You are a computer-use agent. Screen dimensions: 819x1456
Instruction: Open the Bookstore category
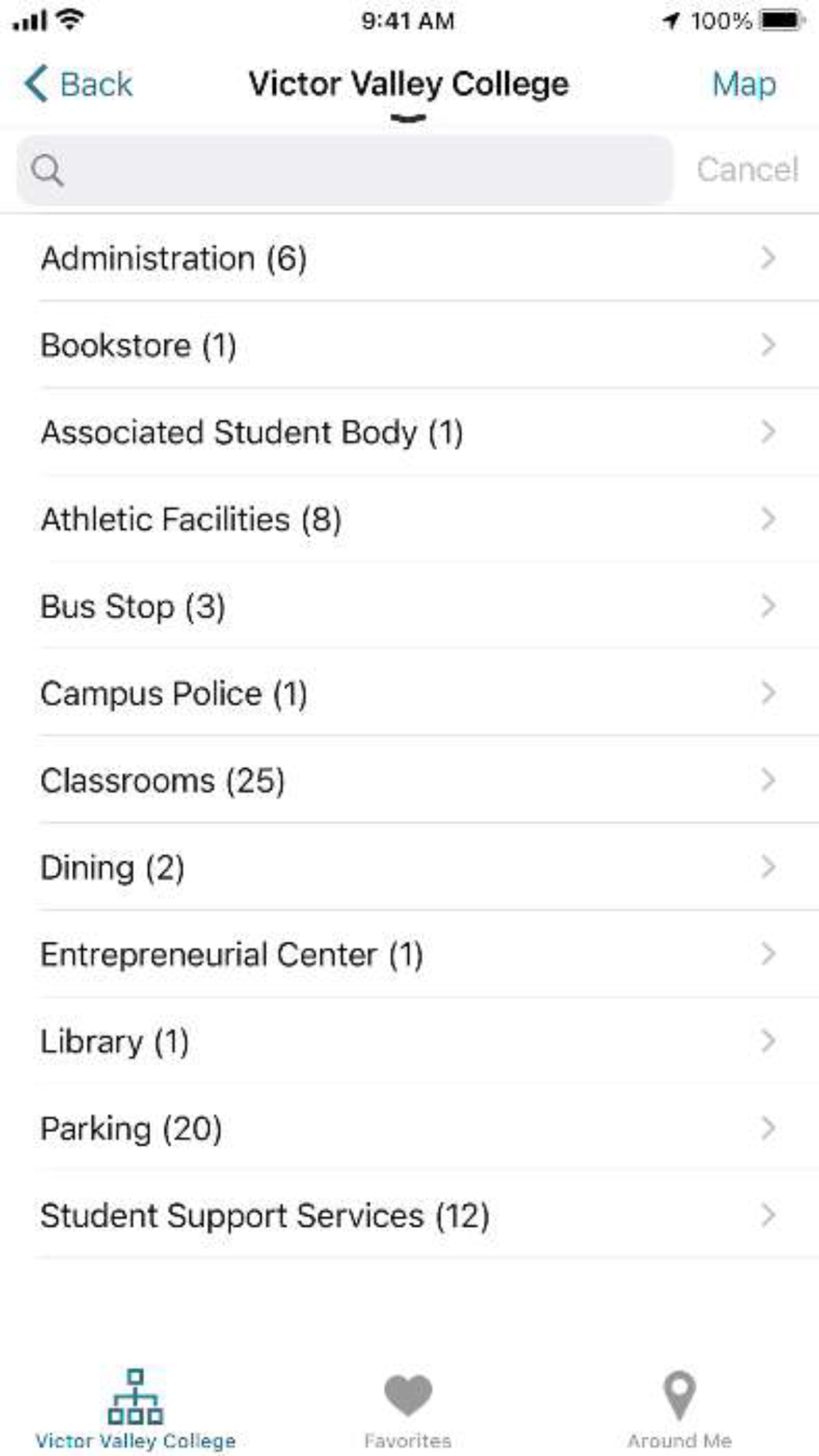coord(409,345)
